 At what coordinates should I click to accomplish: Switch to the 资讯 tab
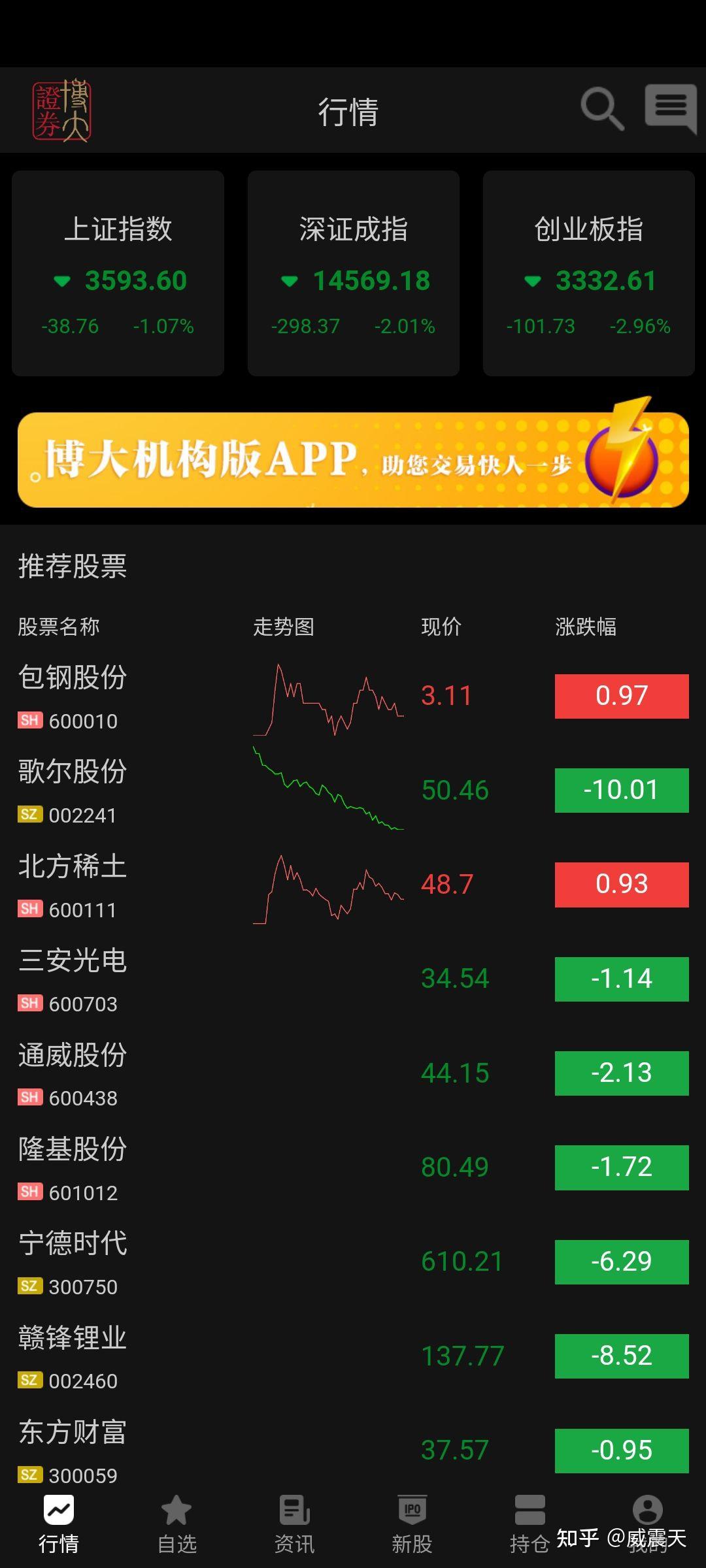(294, 1525)
